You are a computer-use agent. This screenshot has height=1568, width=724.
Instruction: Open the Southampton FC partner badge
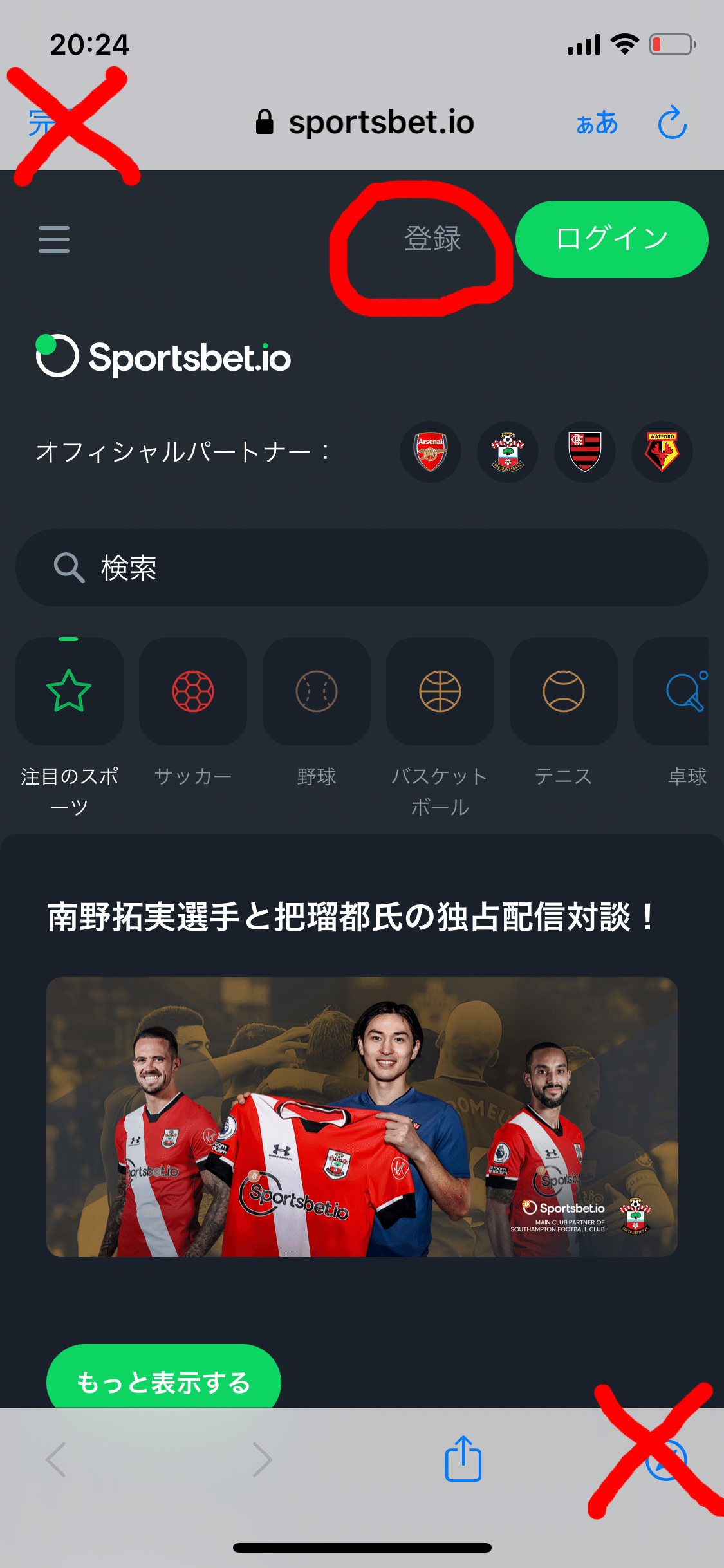507,451
